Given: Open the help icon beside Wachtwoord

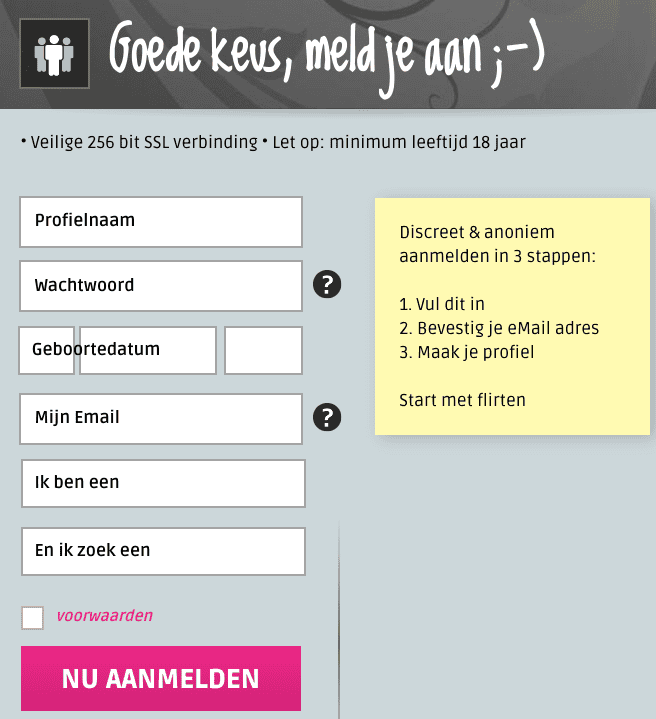Looking at the screenshot, I should click(x=327, y=284).
